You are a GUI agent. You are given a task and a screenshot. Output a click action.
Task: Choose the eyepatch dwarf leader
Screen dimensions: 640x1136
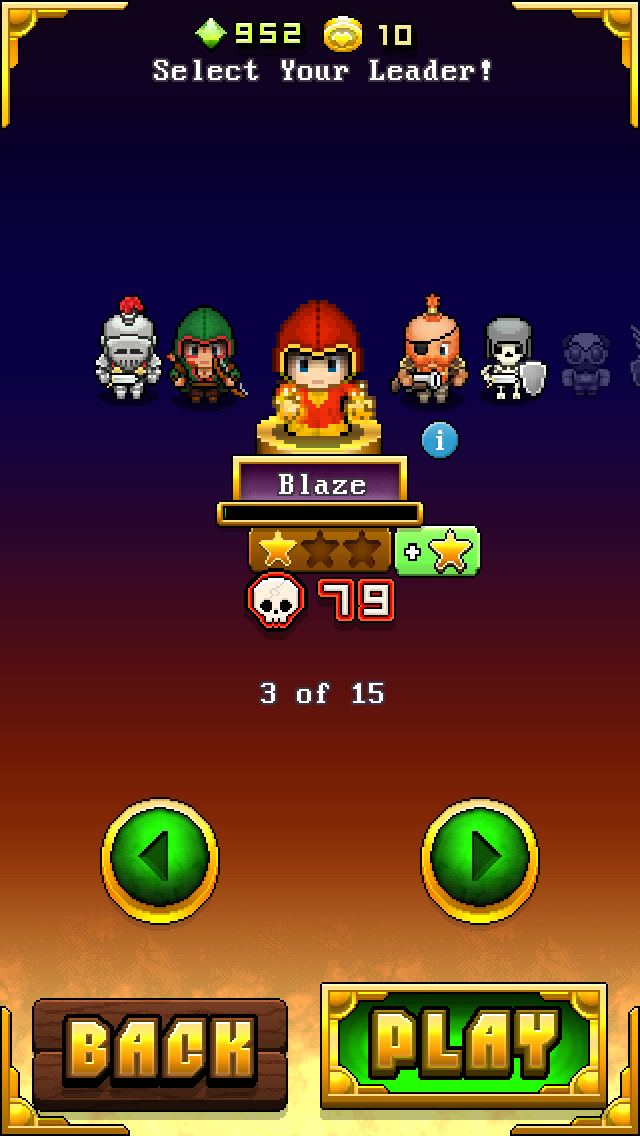[x=430, y=352]
